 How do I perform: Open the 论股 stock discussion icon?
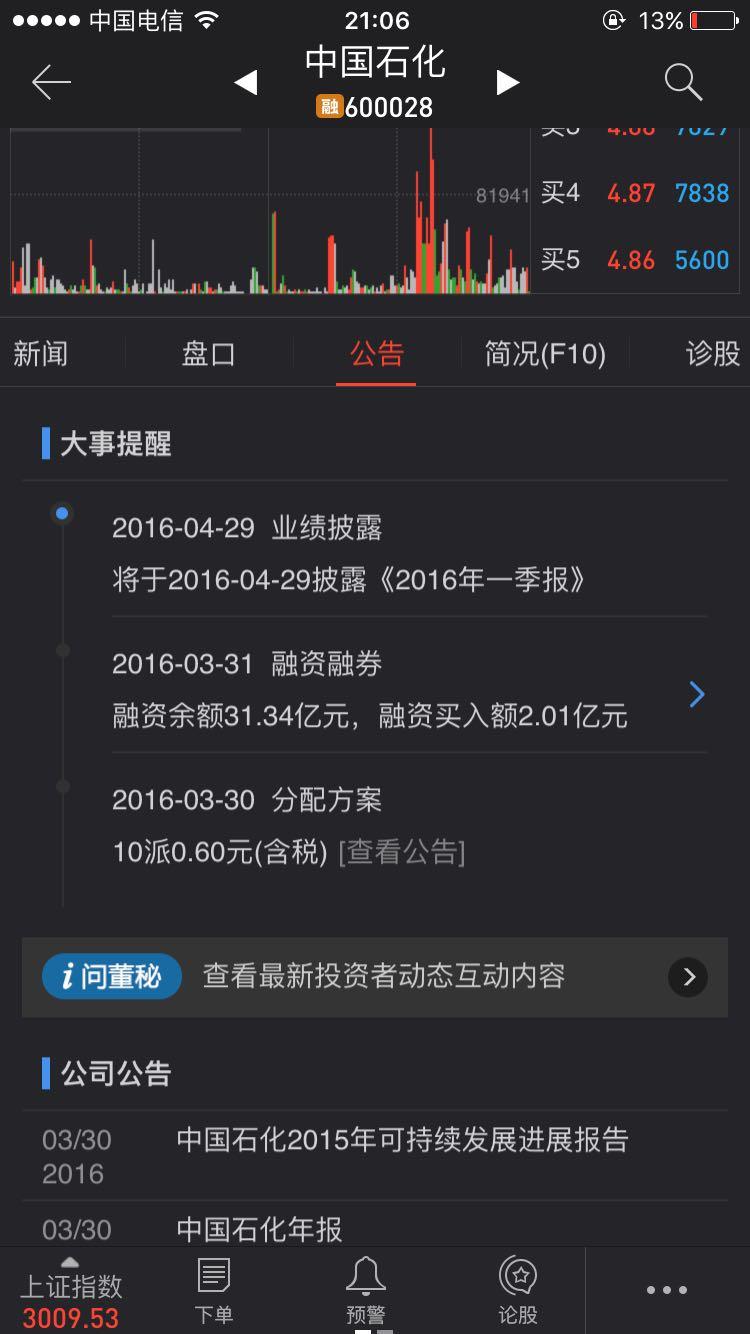pyautogui.click(x=517, y=1288)
